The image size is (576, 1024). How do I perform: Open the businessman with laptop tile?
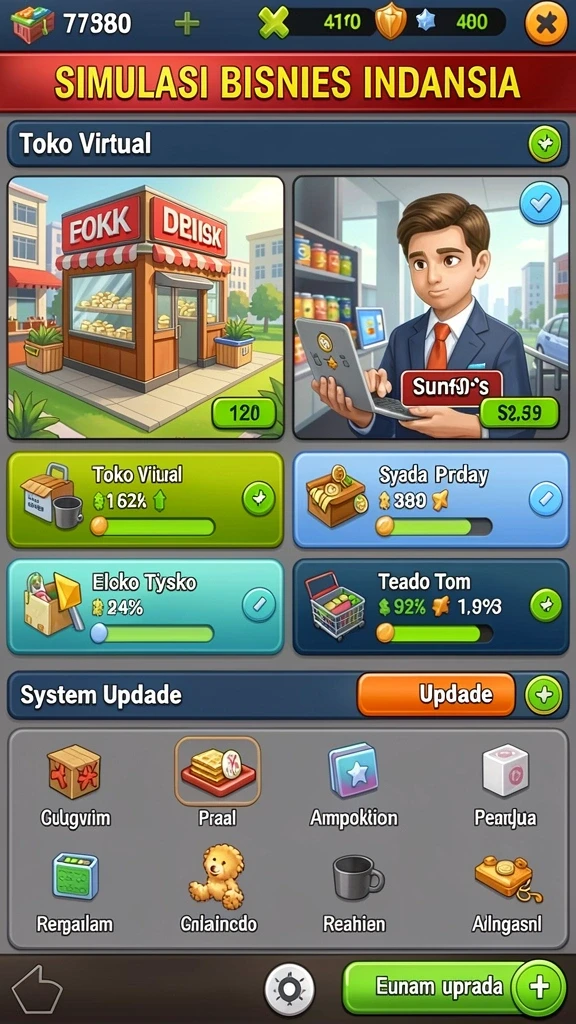coord(431,307)
